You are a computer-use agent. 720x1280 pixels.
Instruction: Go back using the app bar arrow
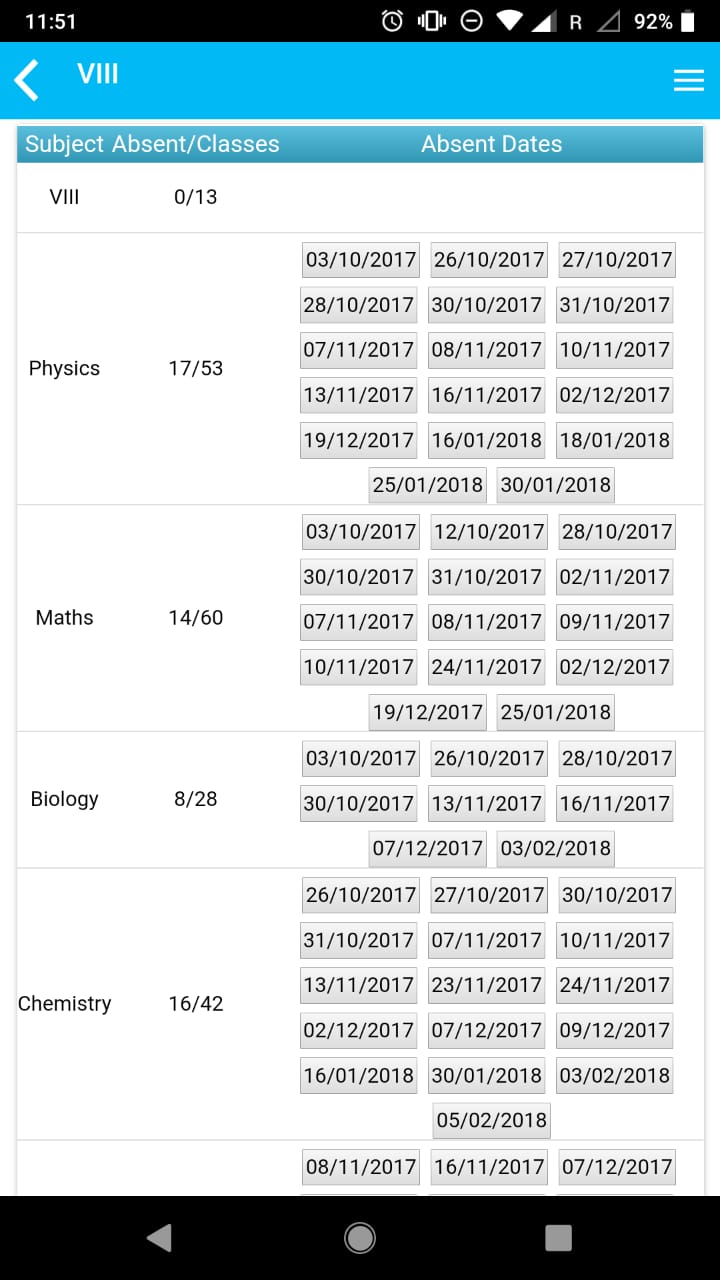pos(28,80)
